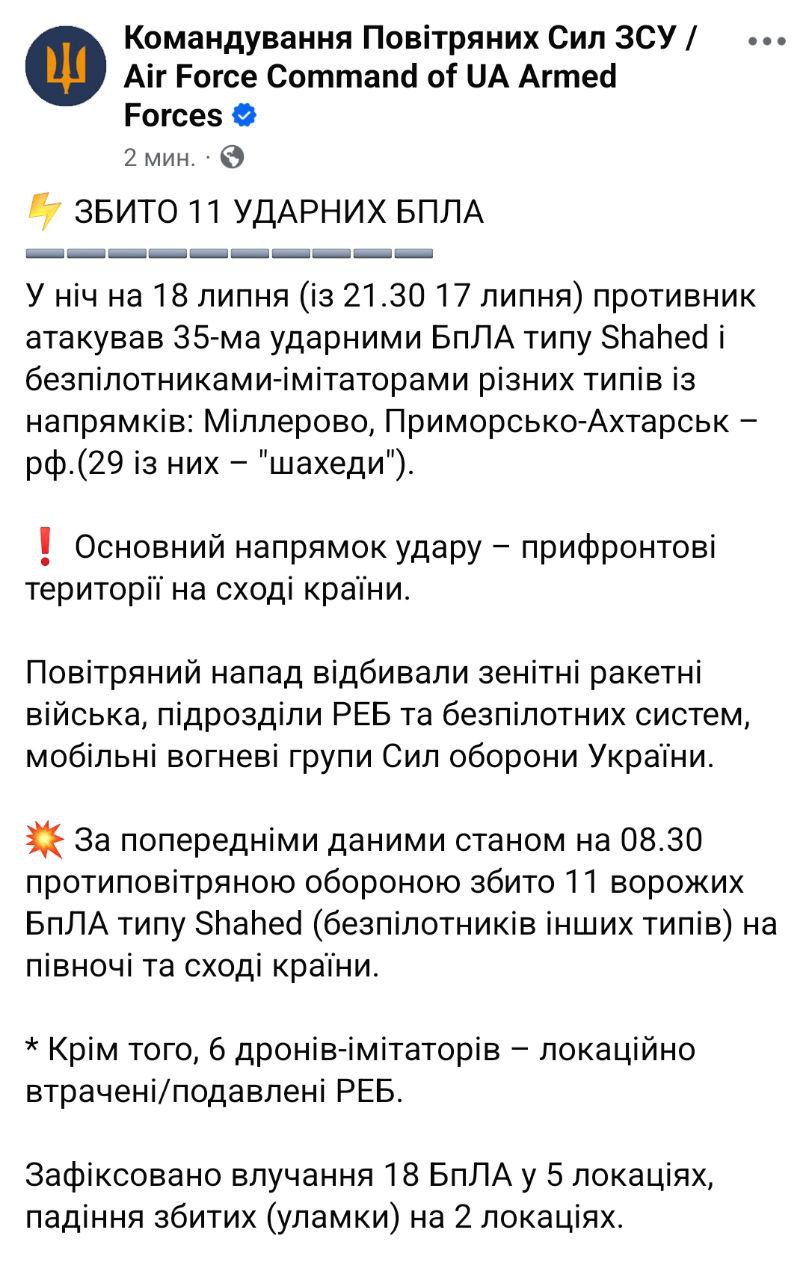
Task: Tap the public audience globe icon
Action: point(232,157)
